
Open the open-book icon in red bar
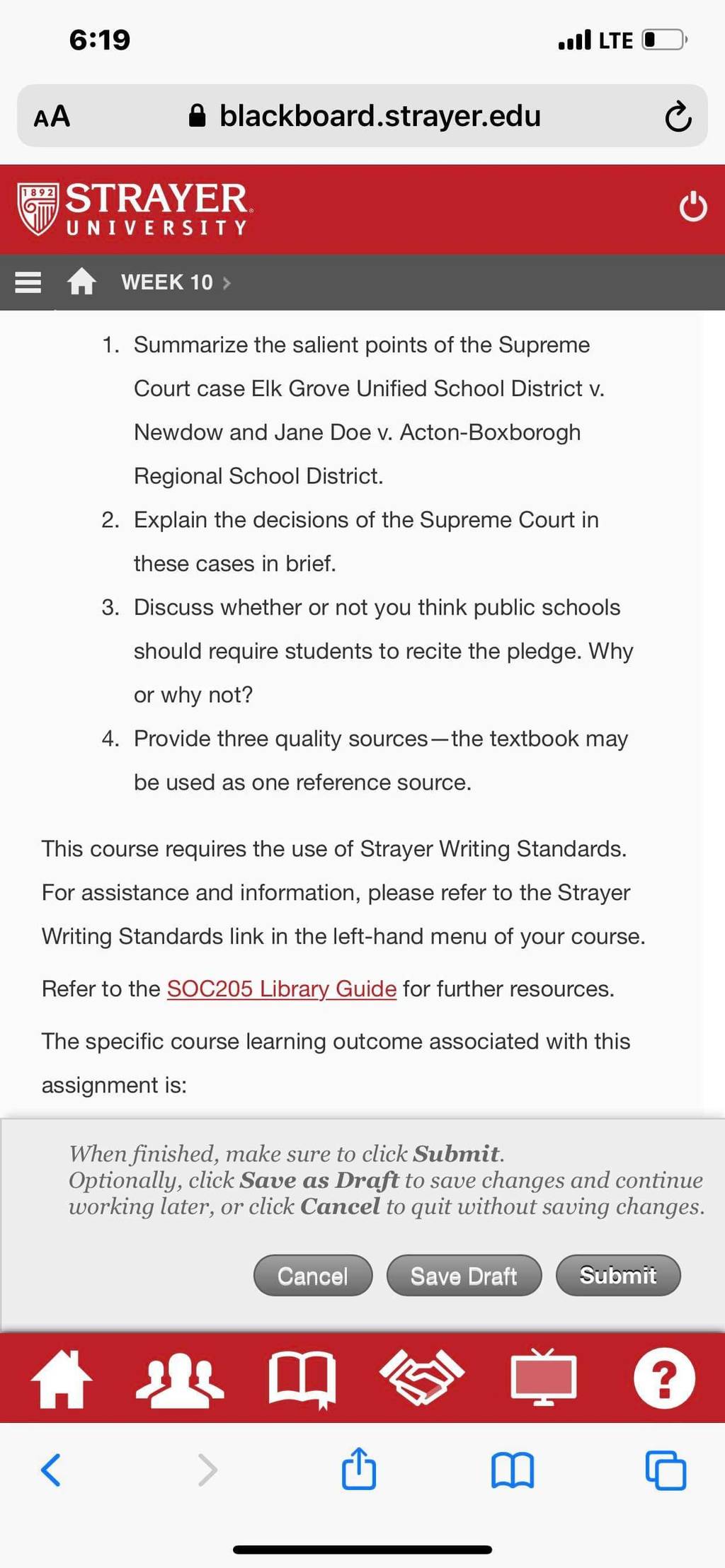[x=302, y=1379]
